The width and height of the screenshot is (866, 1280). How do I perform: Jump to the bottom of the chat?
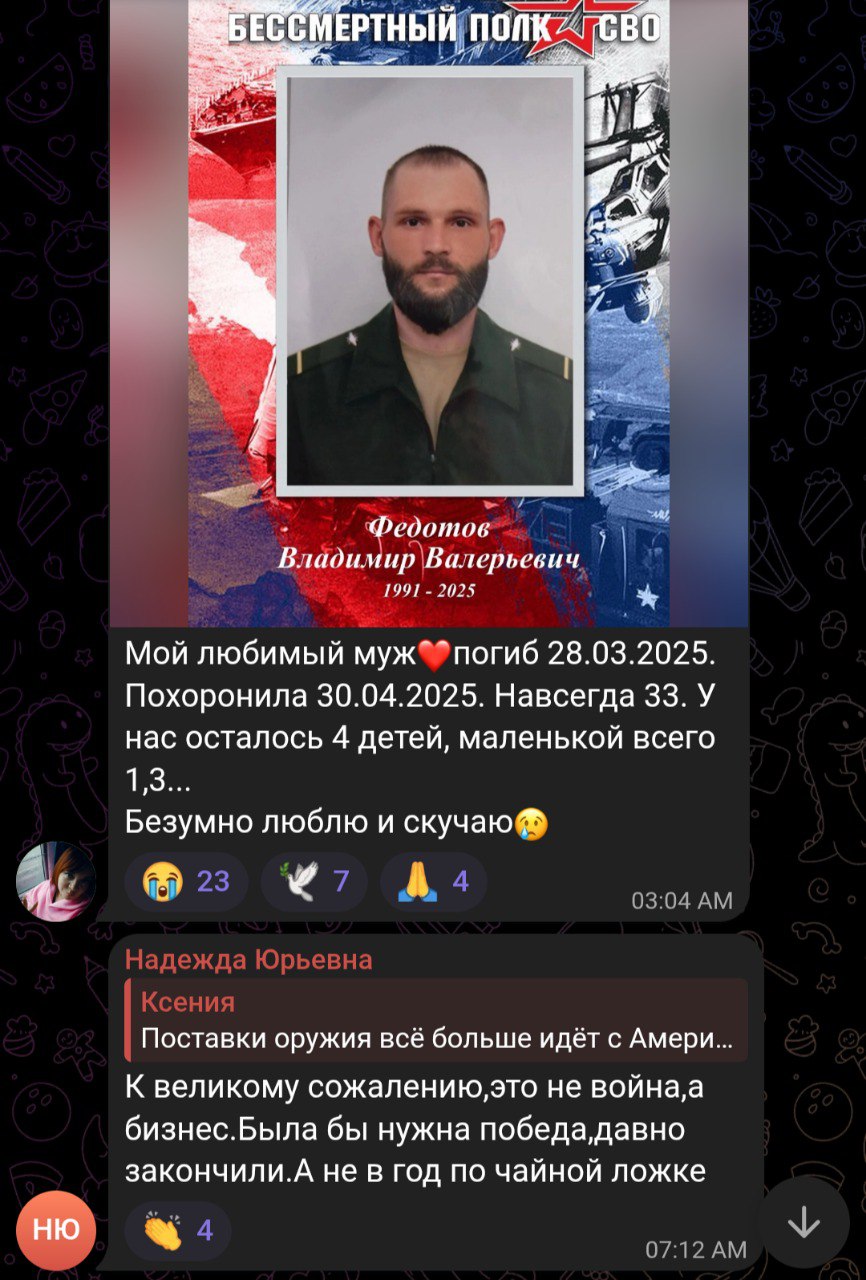pos(803,1223)
